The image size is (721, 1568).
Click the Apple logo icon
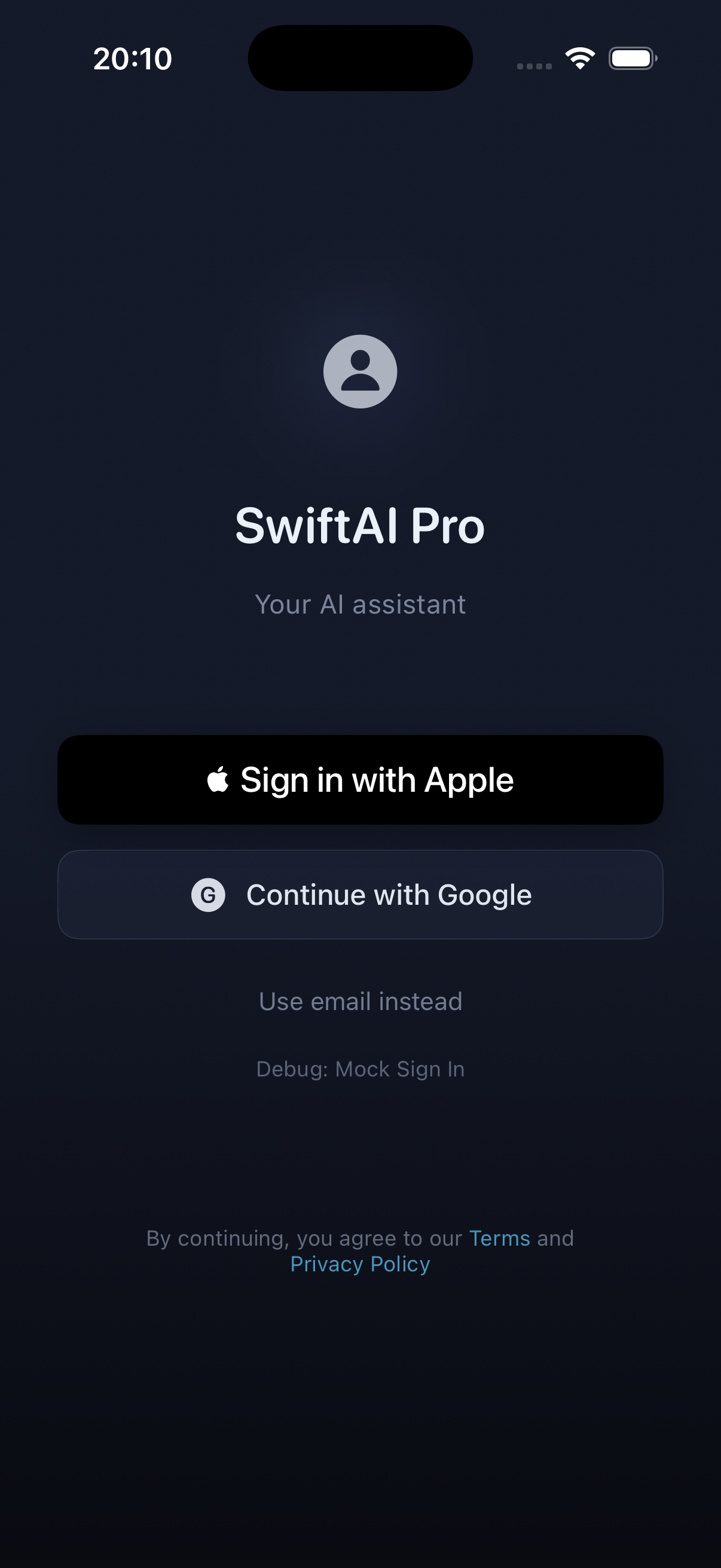coord(218,779)
